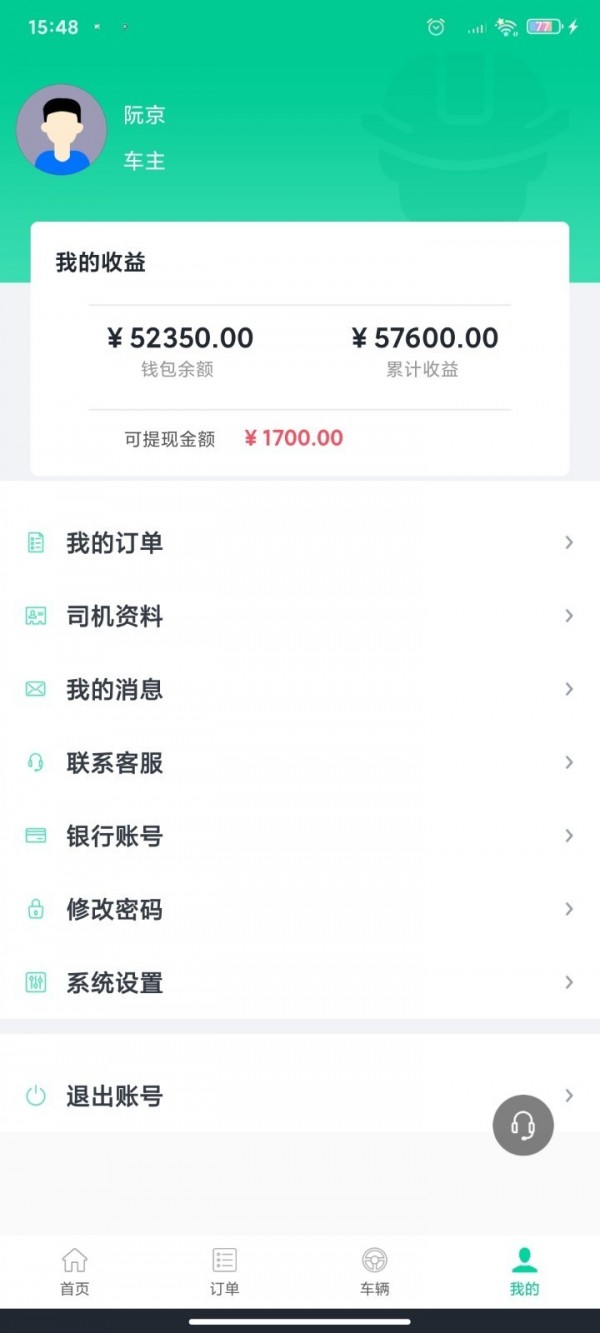600x1333 pixels.
Task: Open 我的订单 row
Action: click(300, 543)
